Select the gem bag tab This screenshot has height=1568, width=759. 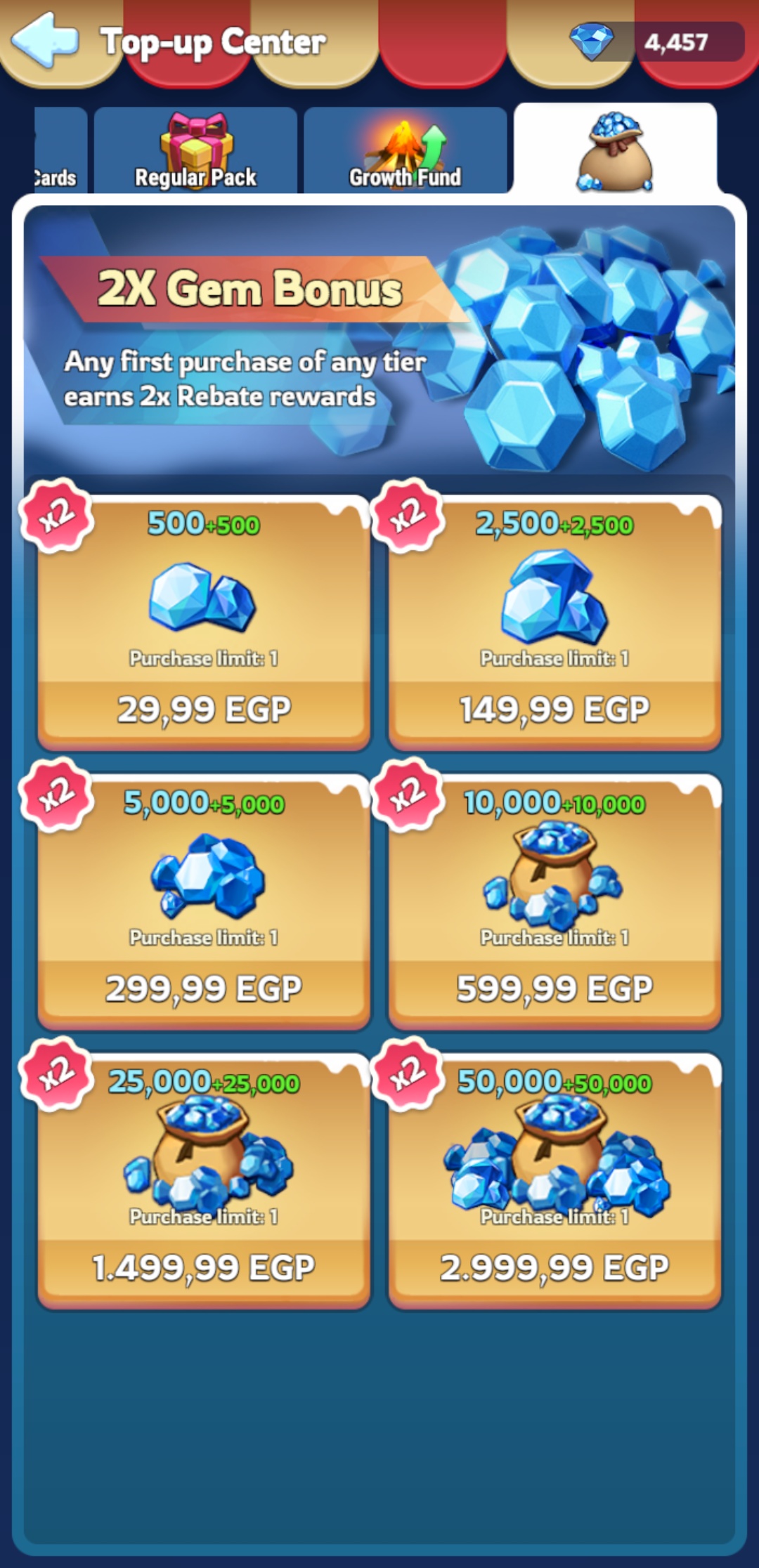tap(615, 150)
